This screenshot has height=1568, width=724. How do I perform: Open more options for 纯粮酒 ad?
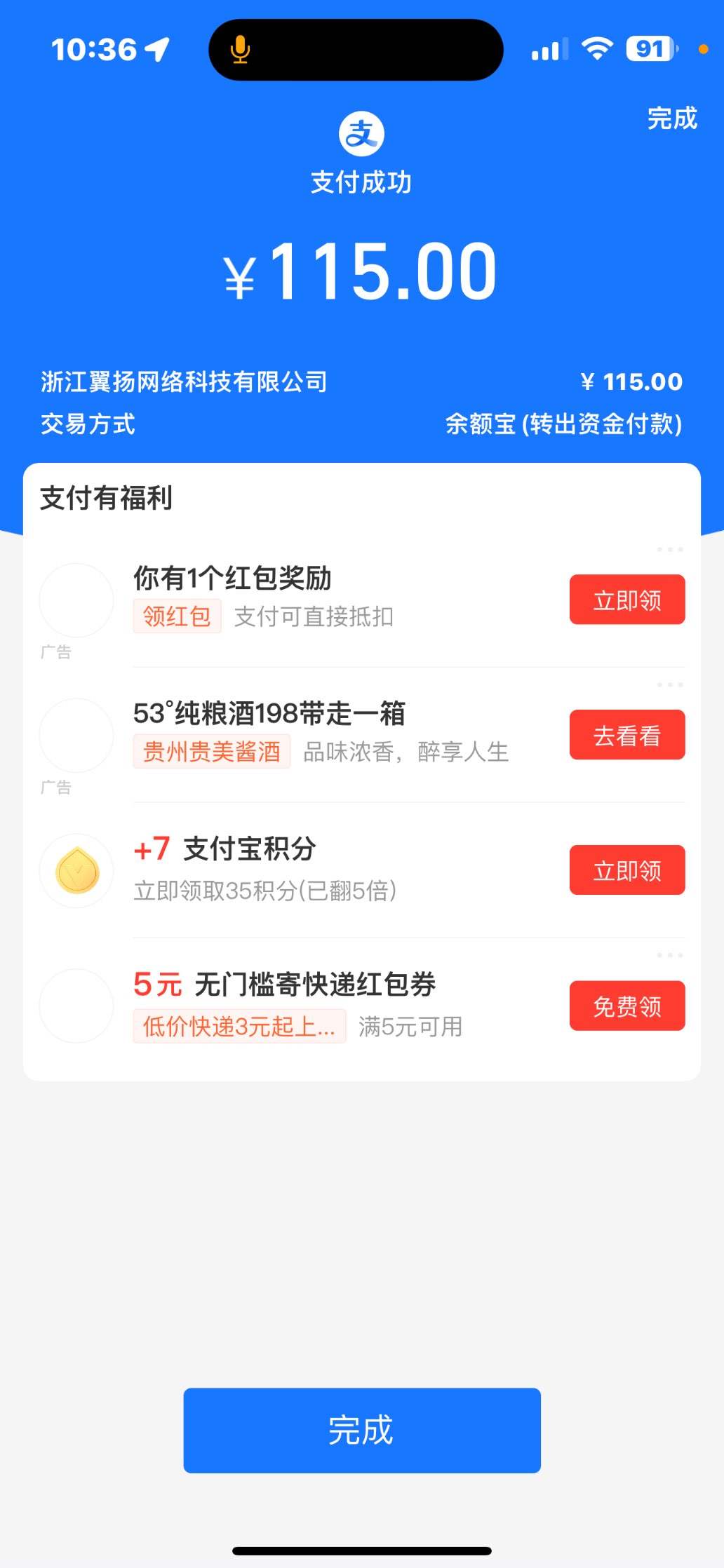pos(669,685)
